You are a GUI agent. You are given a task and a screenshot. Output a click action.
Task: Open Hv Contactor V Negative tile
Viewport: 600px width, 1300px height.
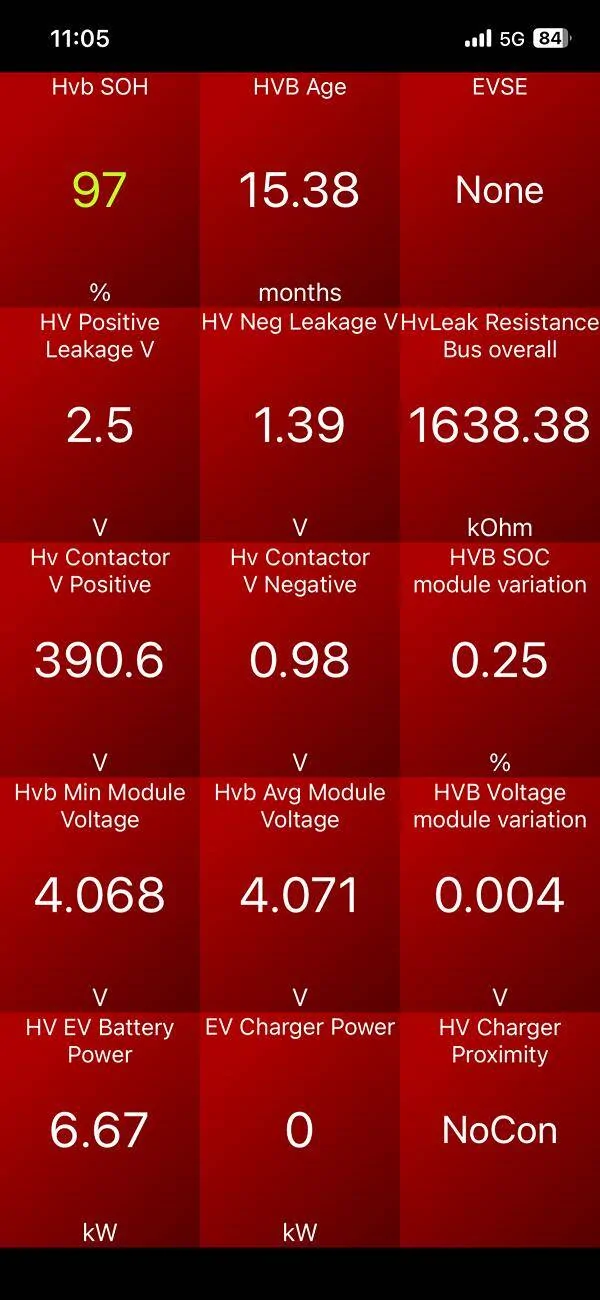300,660
